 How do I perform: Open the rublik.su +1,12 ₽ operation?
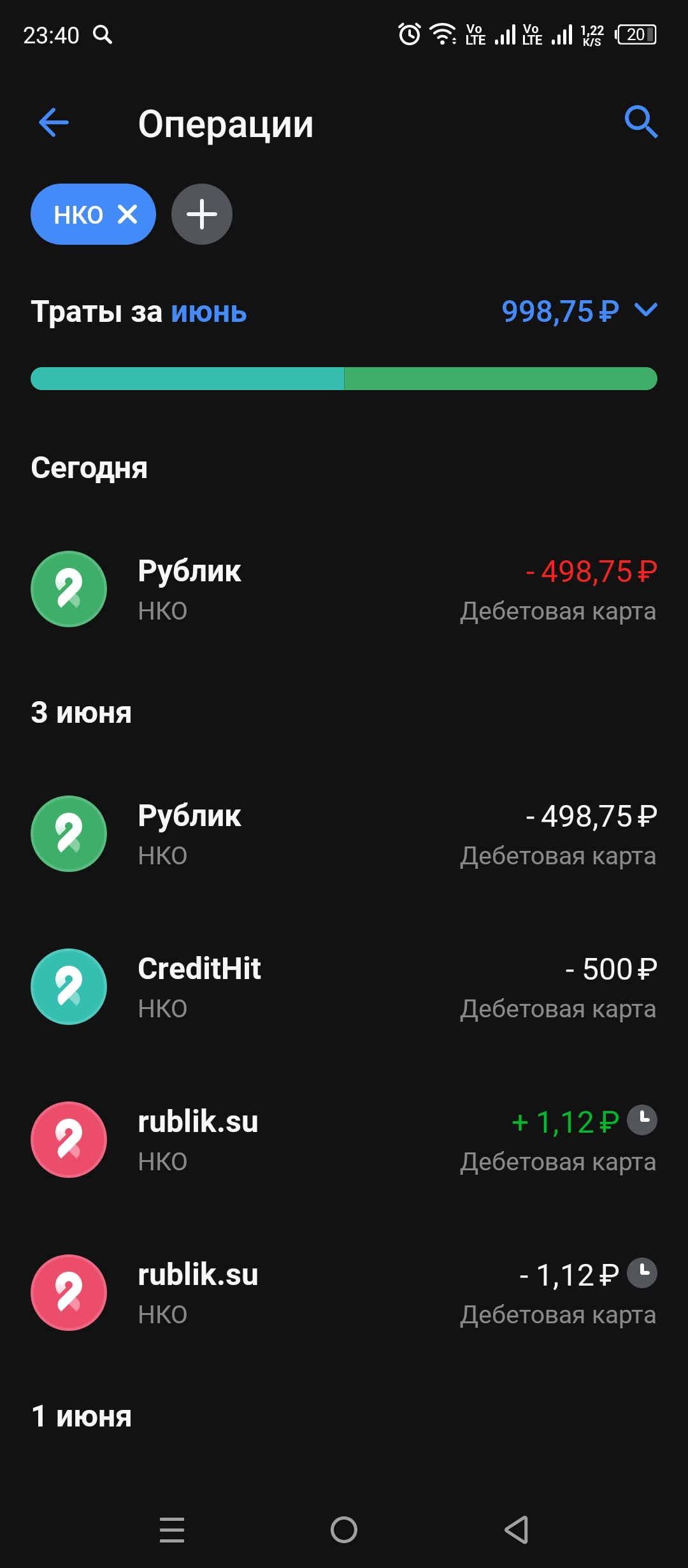click(344, 1140)
